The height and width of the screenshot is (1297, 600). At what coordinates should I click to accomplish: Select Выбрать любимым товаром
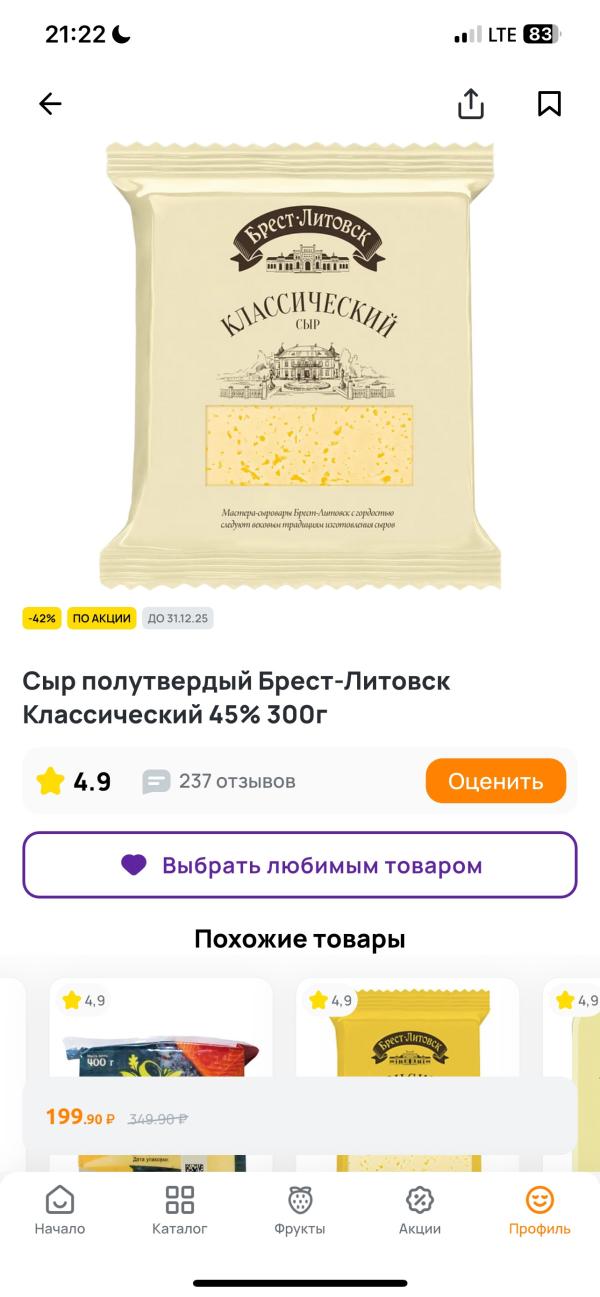pyautogui.click(x=300, y=865)
